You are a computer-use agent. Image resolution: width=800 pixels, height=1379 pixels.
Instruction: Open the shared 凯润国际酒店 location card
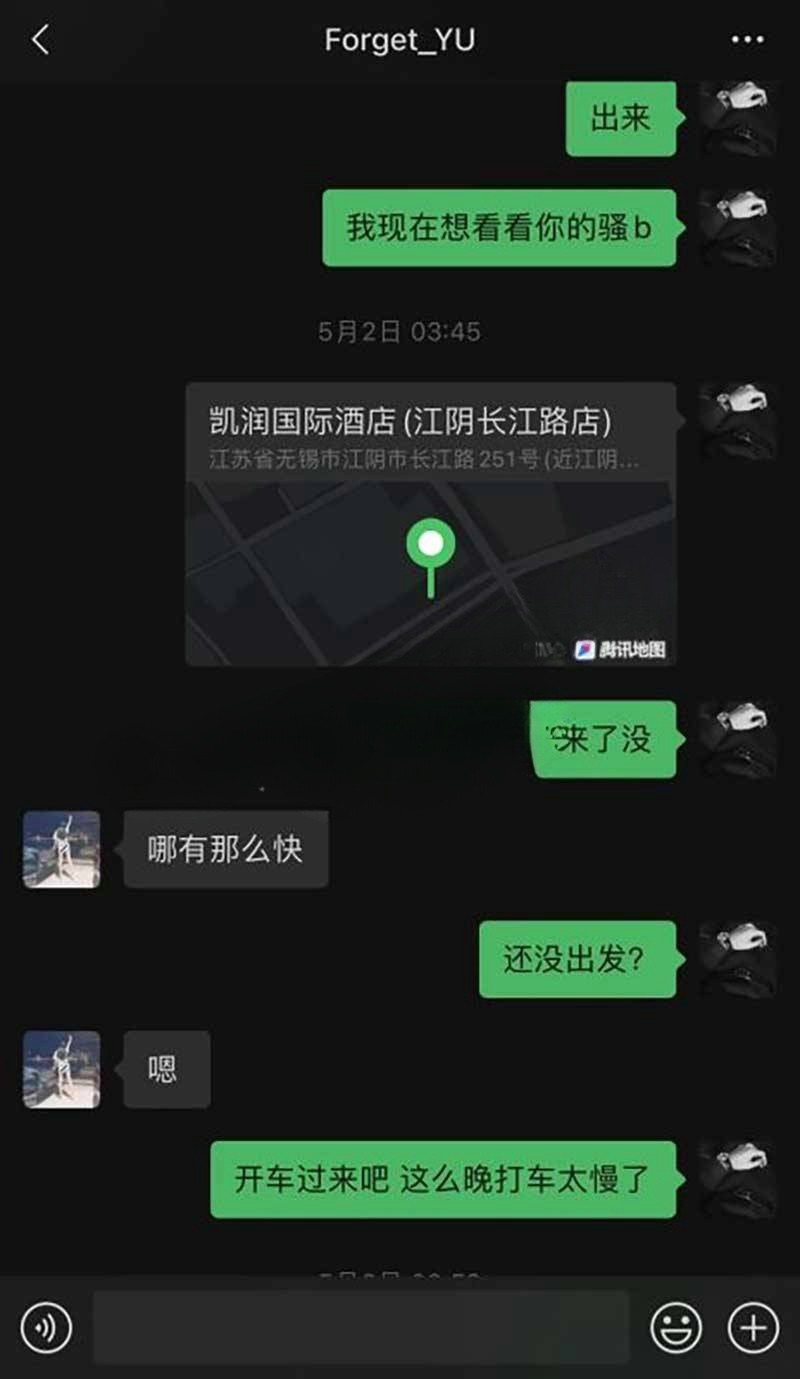[430, 524]
